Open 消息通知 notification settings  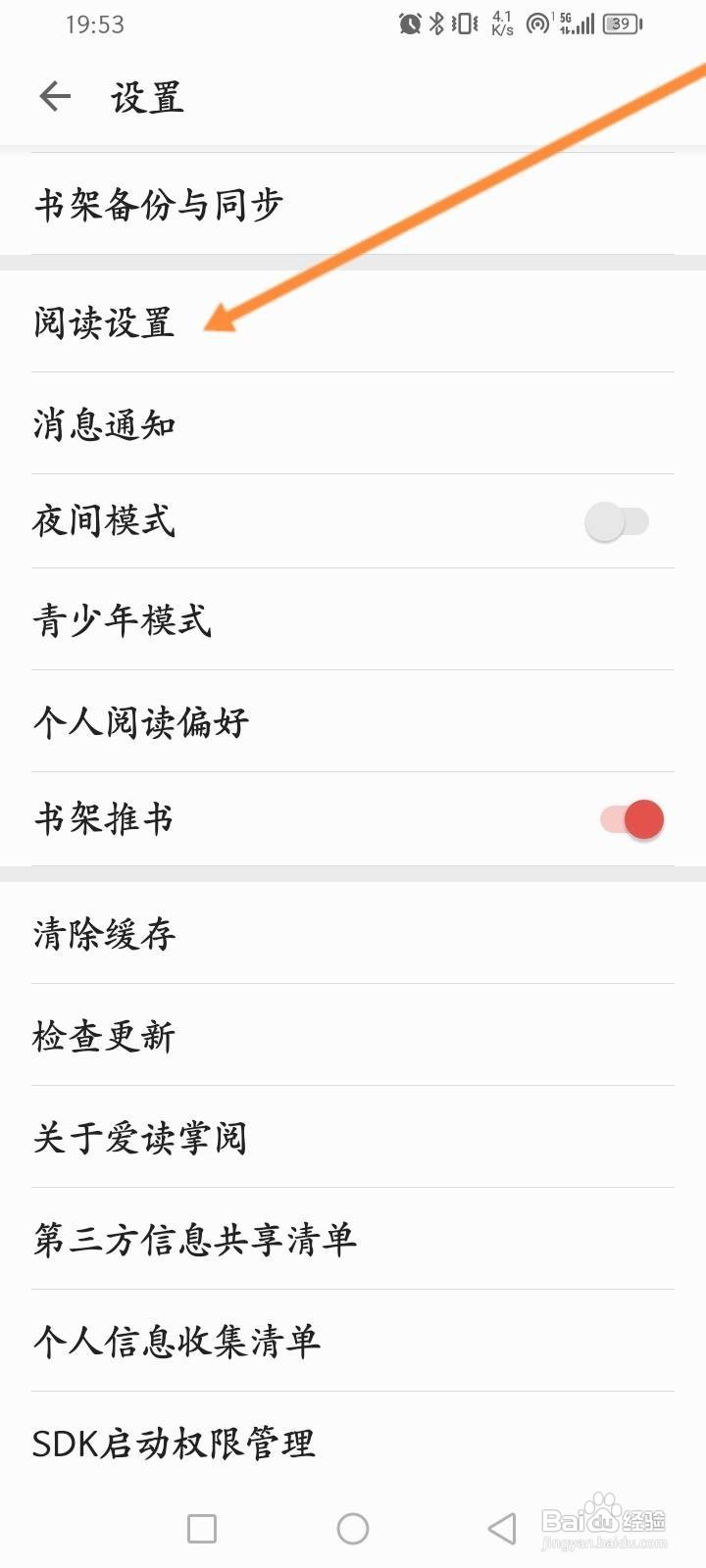[105, 423]
